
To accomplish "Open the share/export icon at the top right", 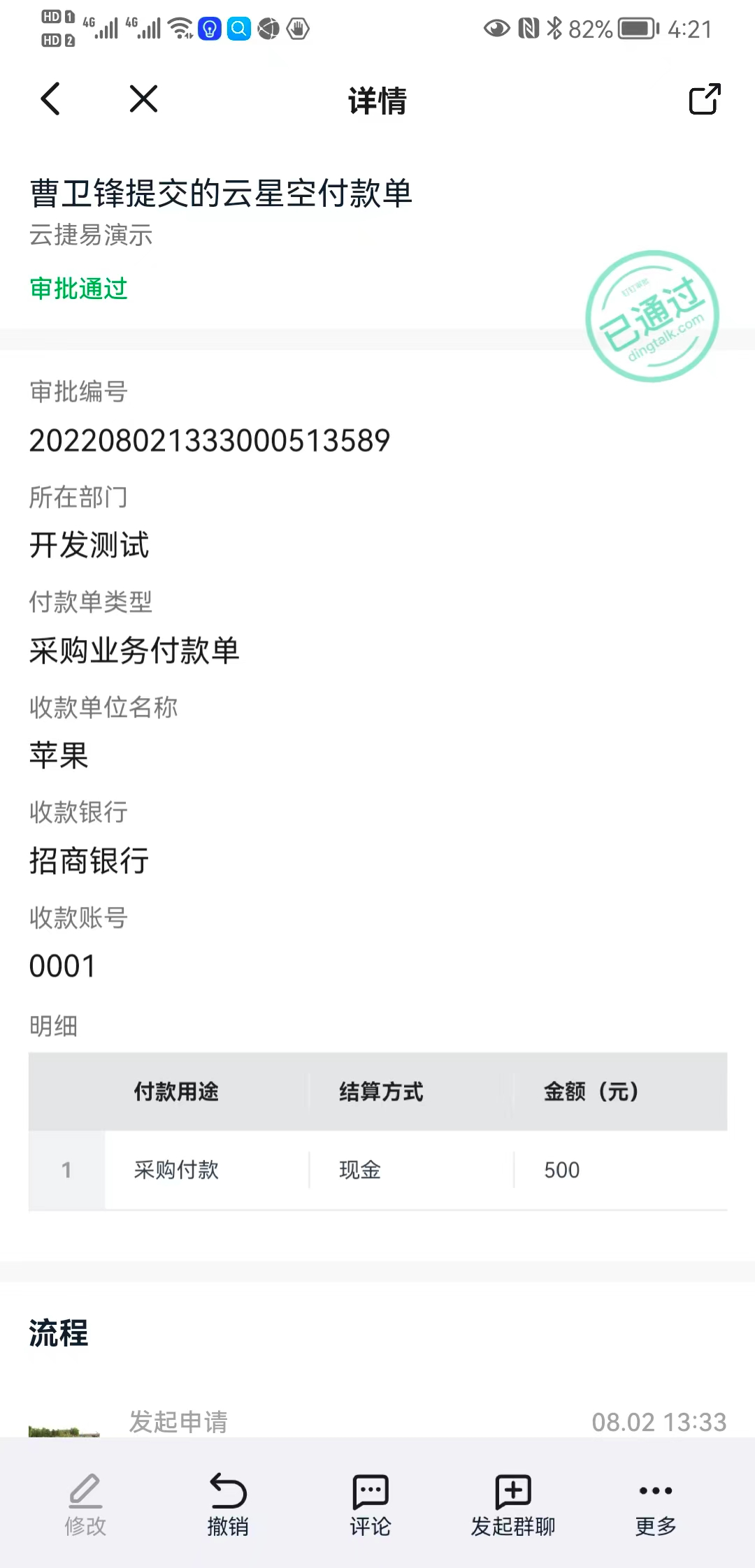I will (704, 99).
